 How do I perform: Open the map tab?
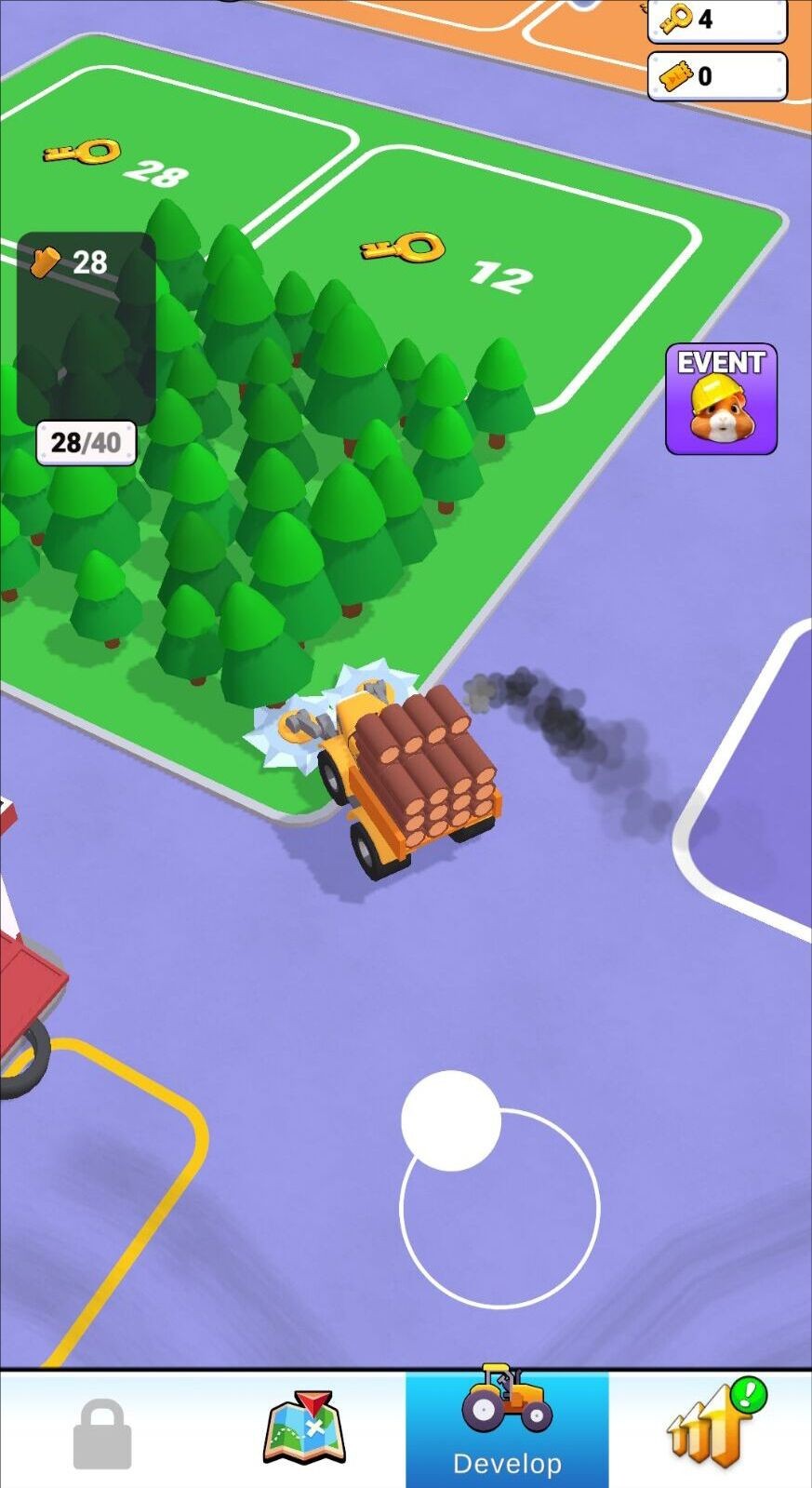304,1428
